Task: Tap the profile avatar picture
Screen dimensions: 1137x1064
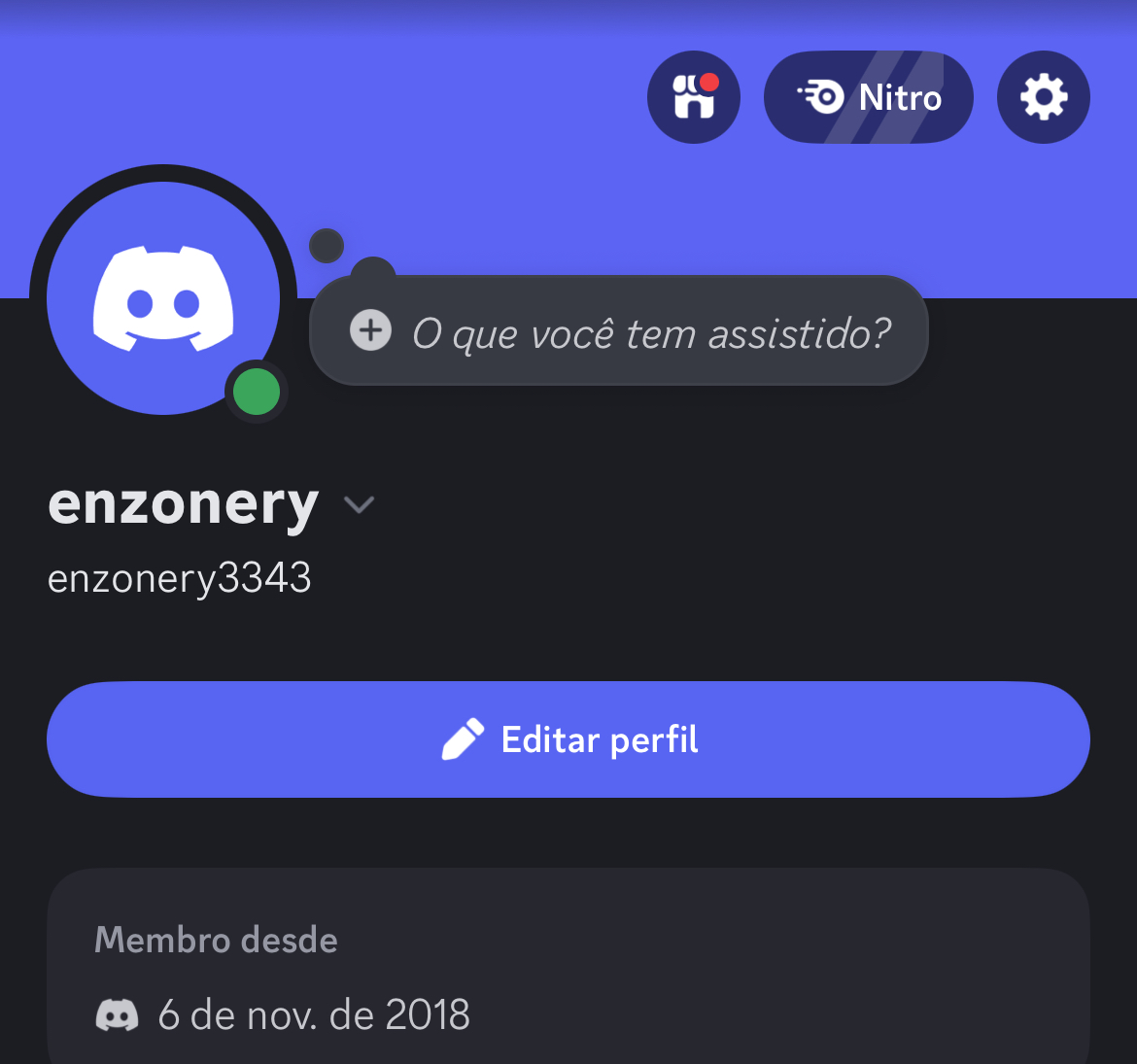Action: [x=163, y=298]
